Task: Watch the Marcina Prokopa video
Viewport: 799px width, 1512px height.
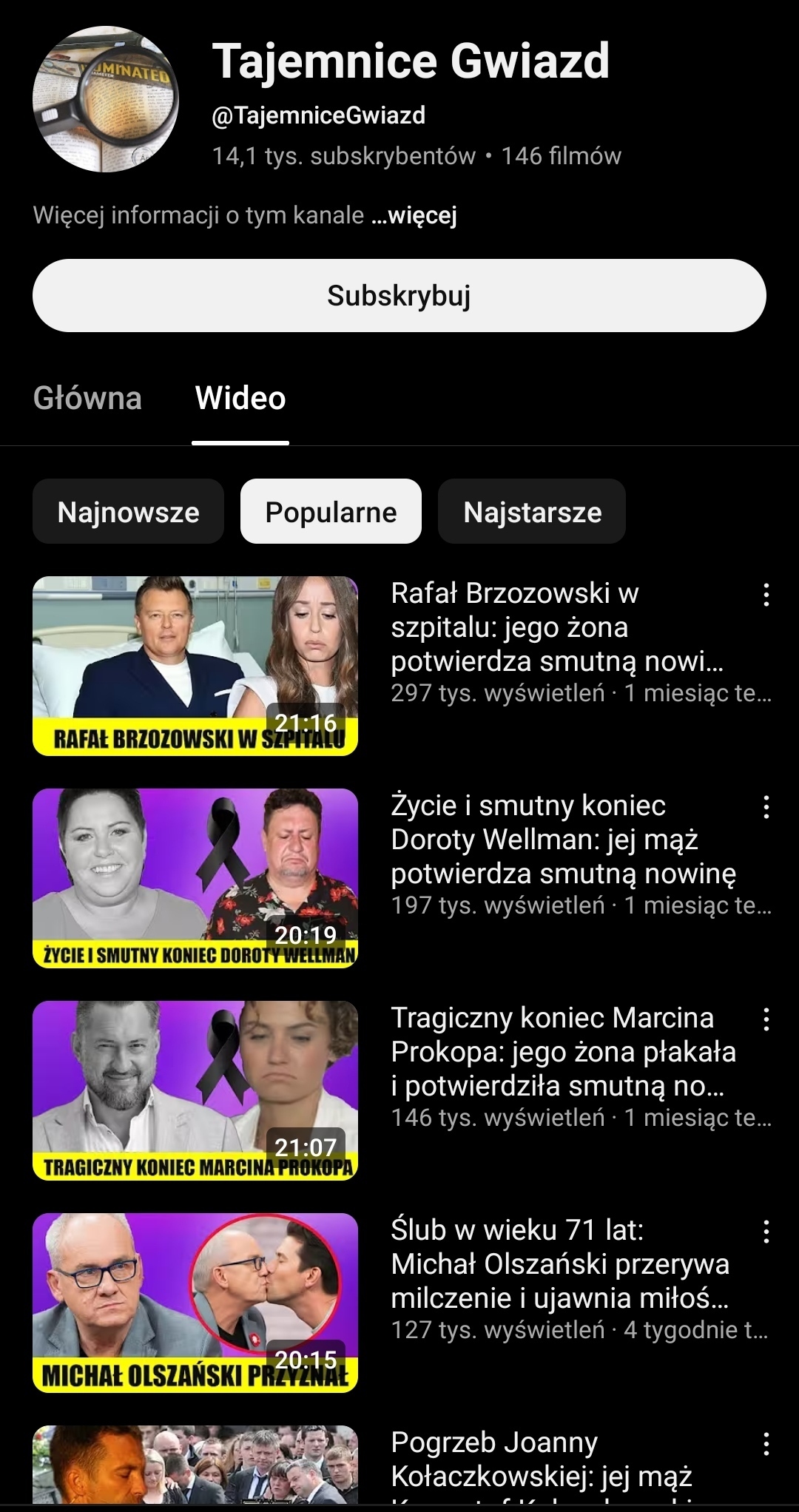Action: click(x=195, y=1090)
